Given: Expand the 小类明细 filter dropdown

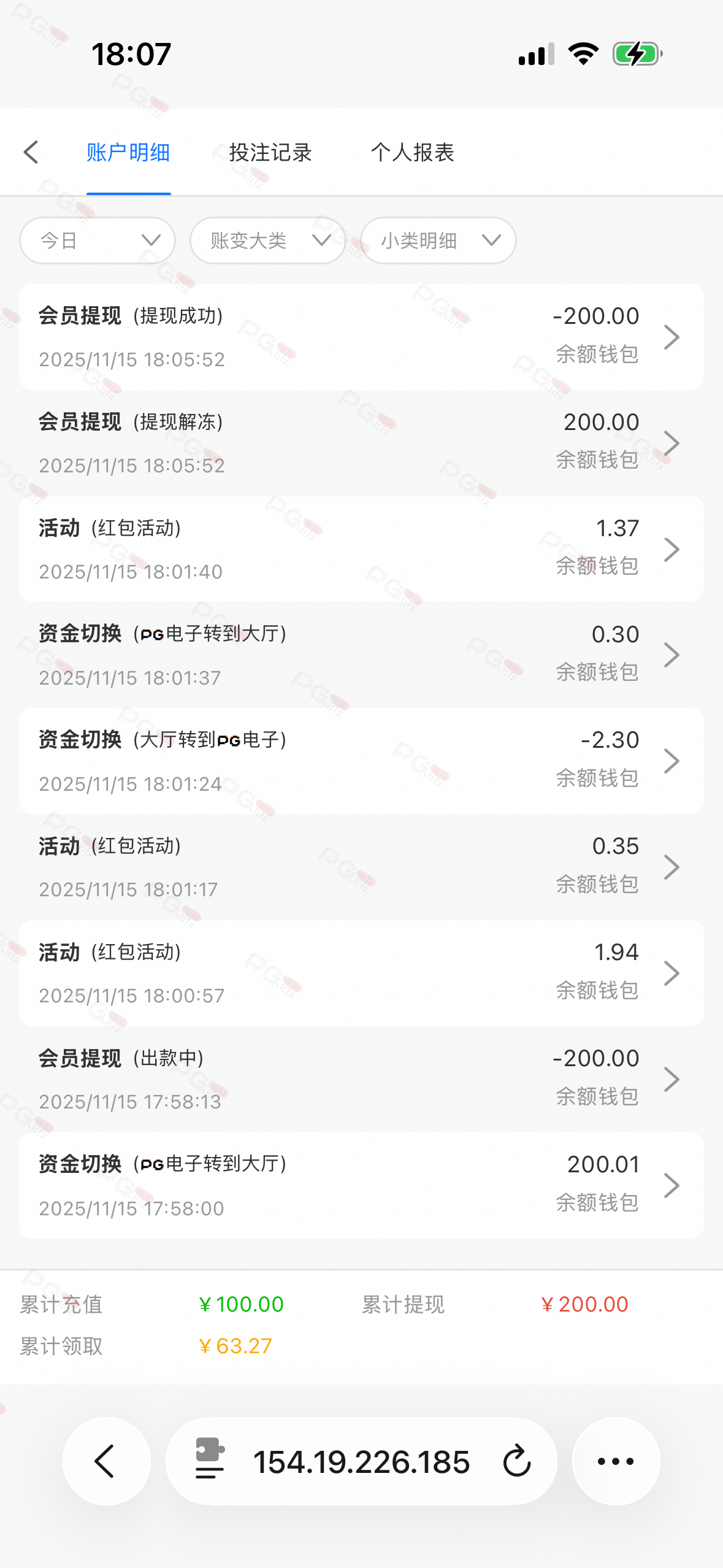Looking at the screenshot, I should coord(438,240).
